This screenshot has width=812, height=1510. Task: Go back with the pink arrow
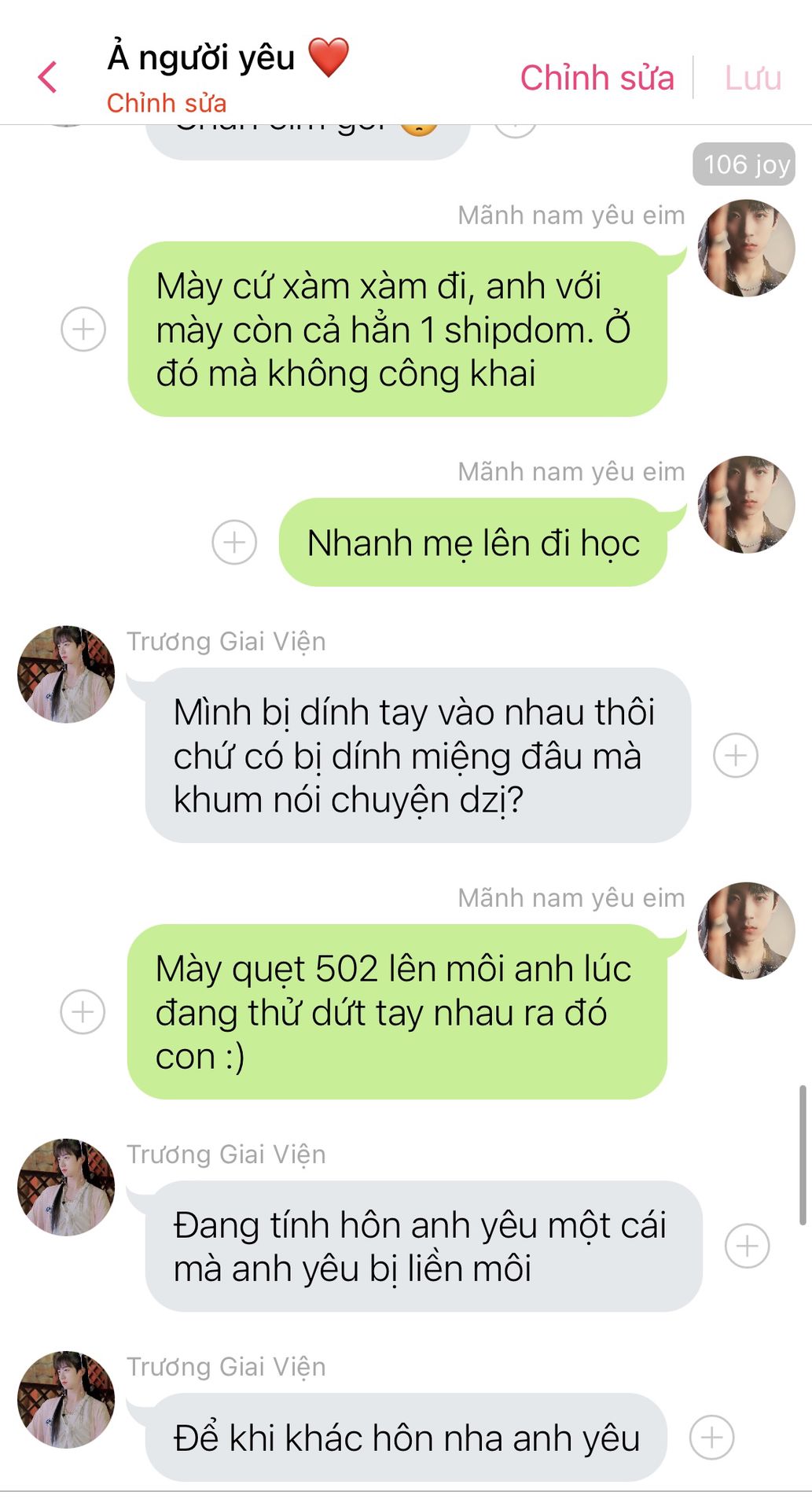[48, 77]
